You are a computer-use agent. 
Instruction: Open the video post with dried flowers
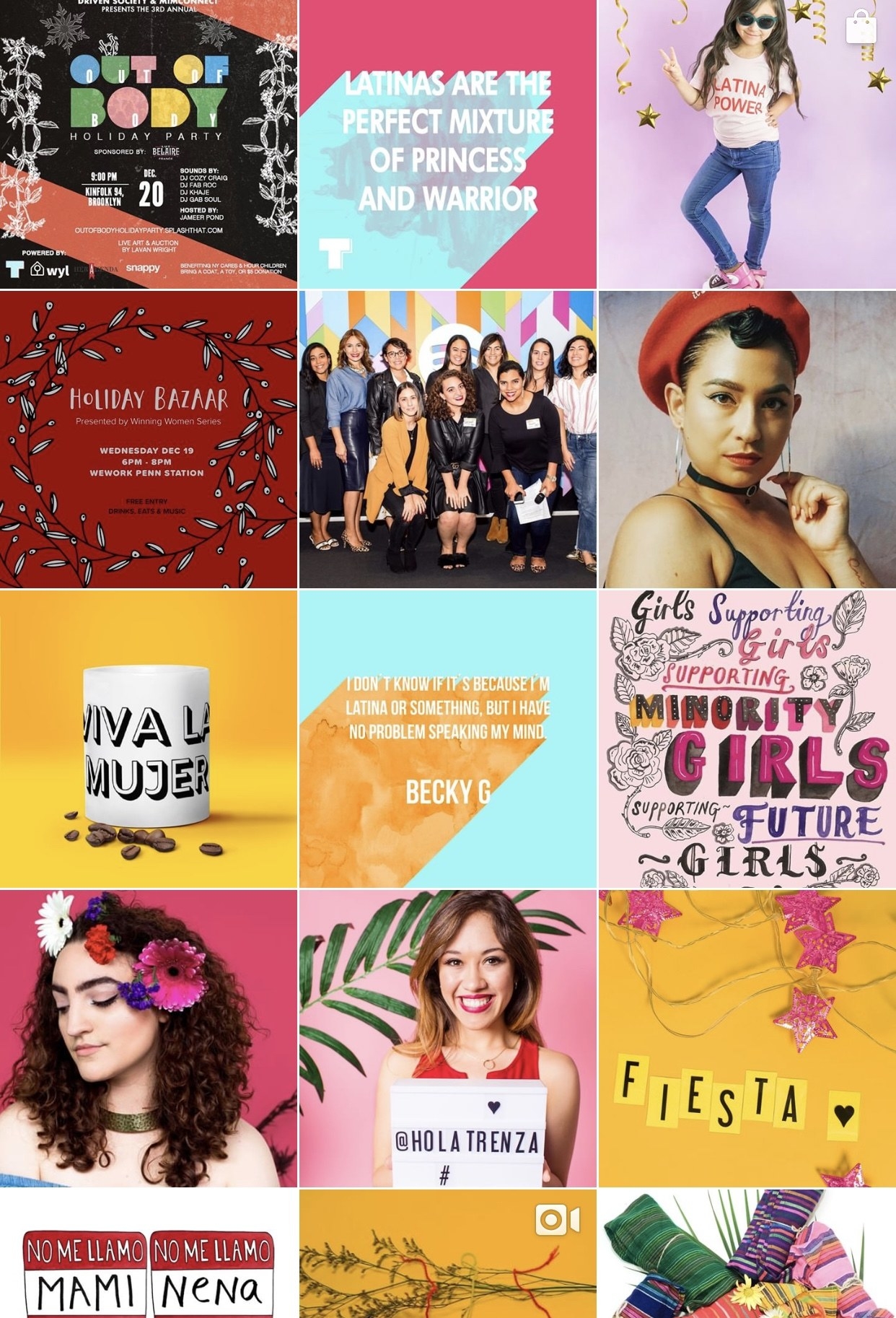click(x=447, y=1256)
